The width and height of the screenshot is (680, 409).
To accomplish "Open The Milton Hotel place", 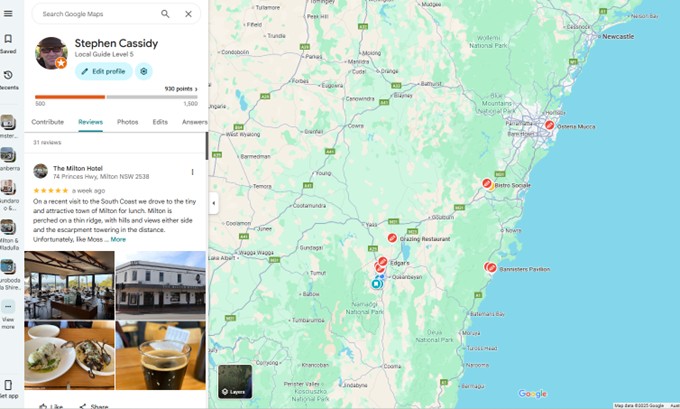I will click(75, 168).
